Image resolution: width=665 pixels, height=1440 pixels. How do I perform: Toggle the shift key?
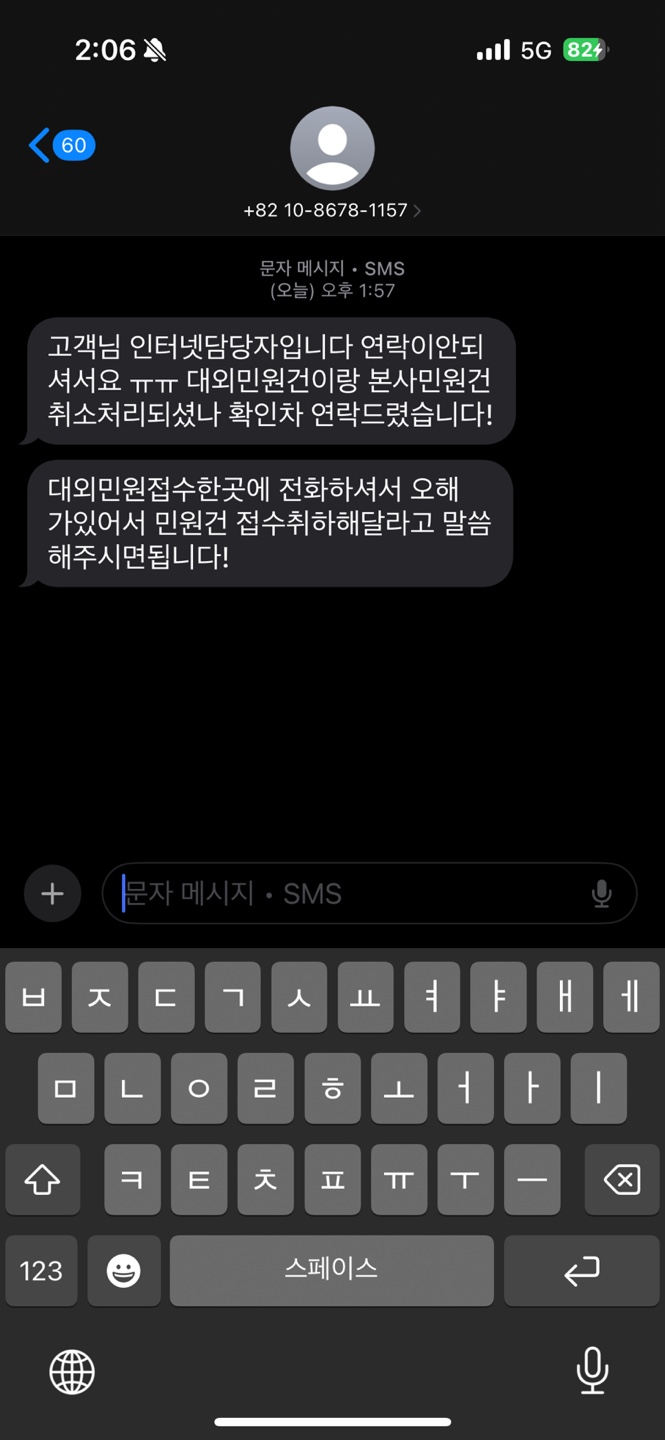pos(41,1180)
